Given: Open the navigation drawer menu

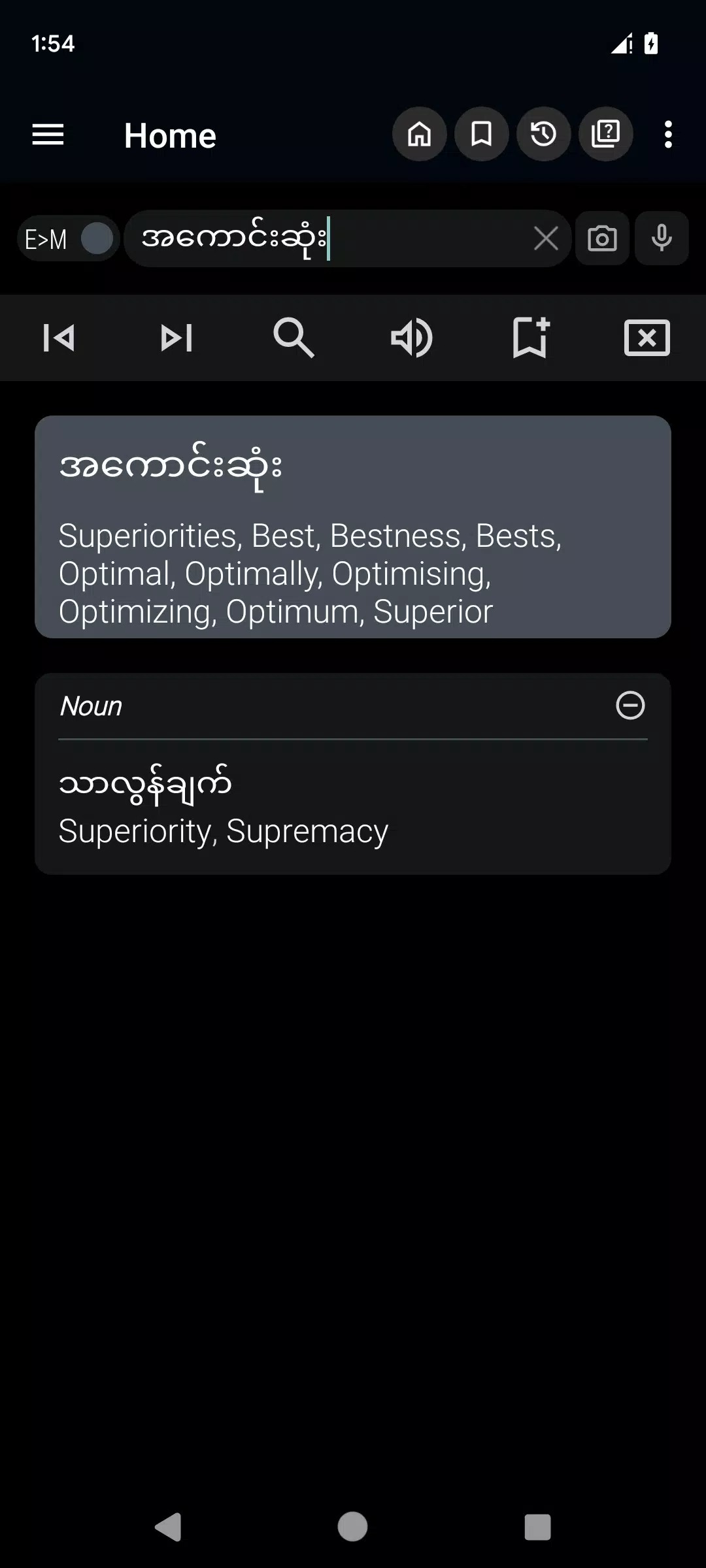Looking at the screenshot, I should pyautogui.click(x=48, y=135).
